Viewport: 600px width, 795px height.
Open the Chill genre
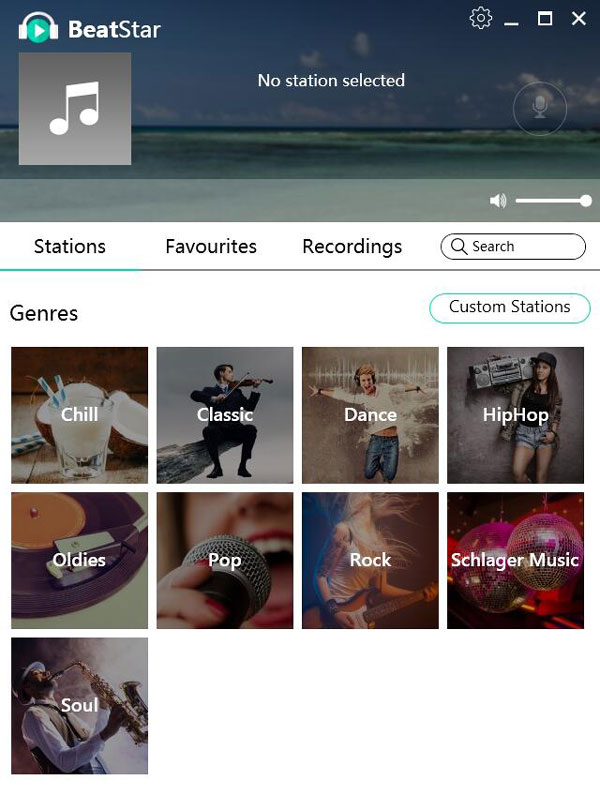point(80,415)
